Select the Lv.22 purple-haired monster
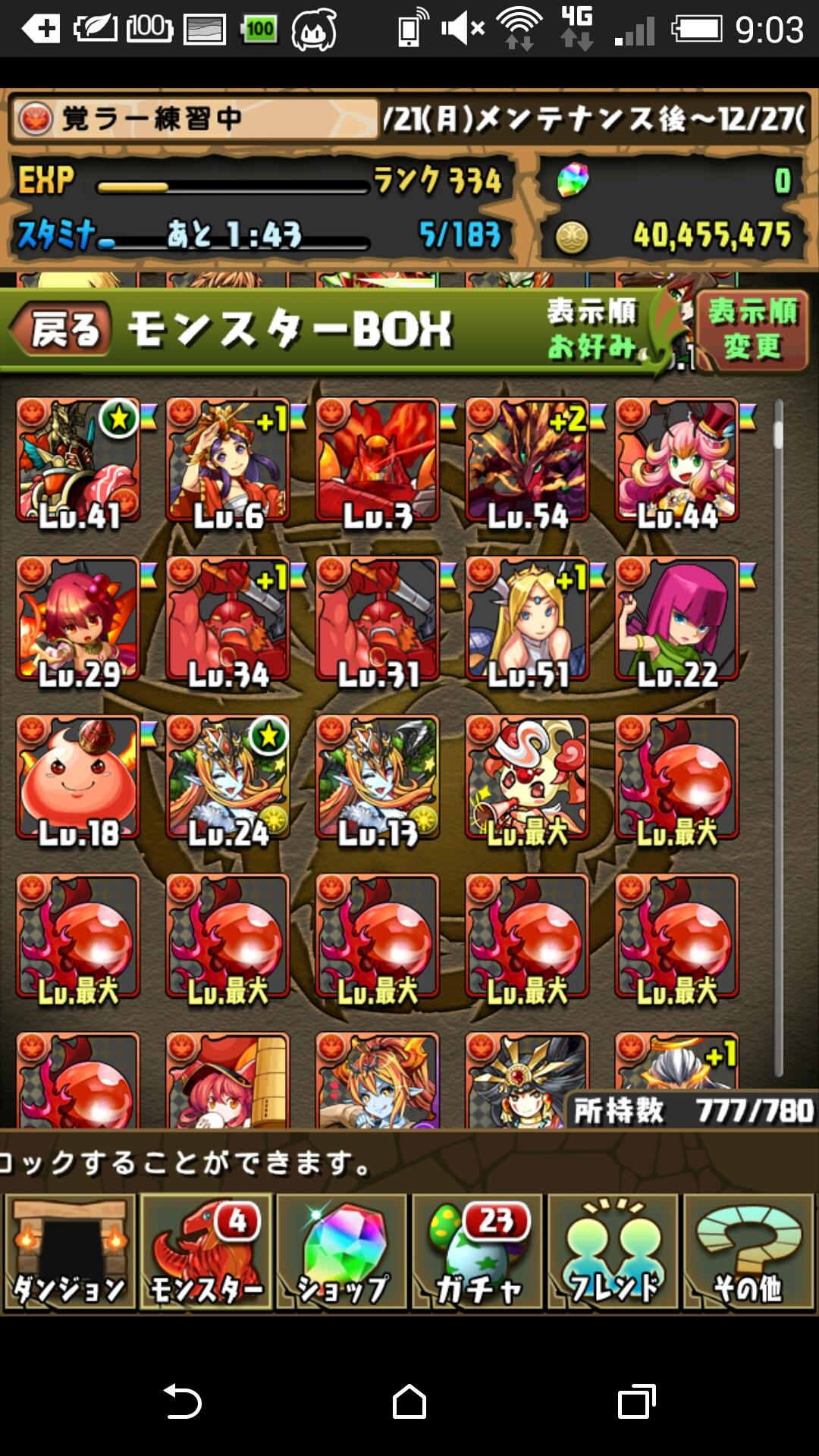 point(676,619)
